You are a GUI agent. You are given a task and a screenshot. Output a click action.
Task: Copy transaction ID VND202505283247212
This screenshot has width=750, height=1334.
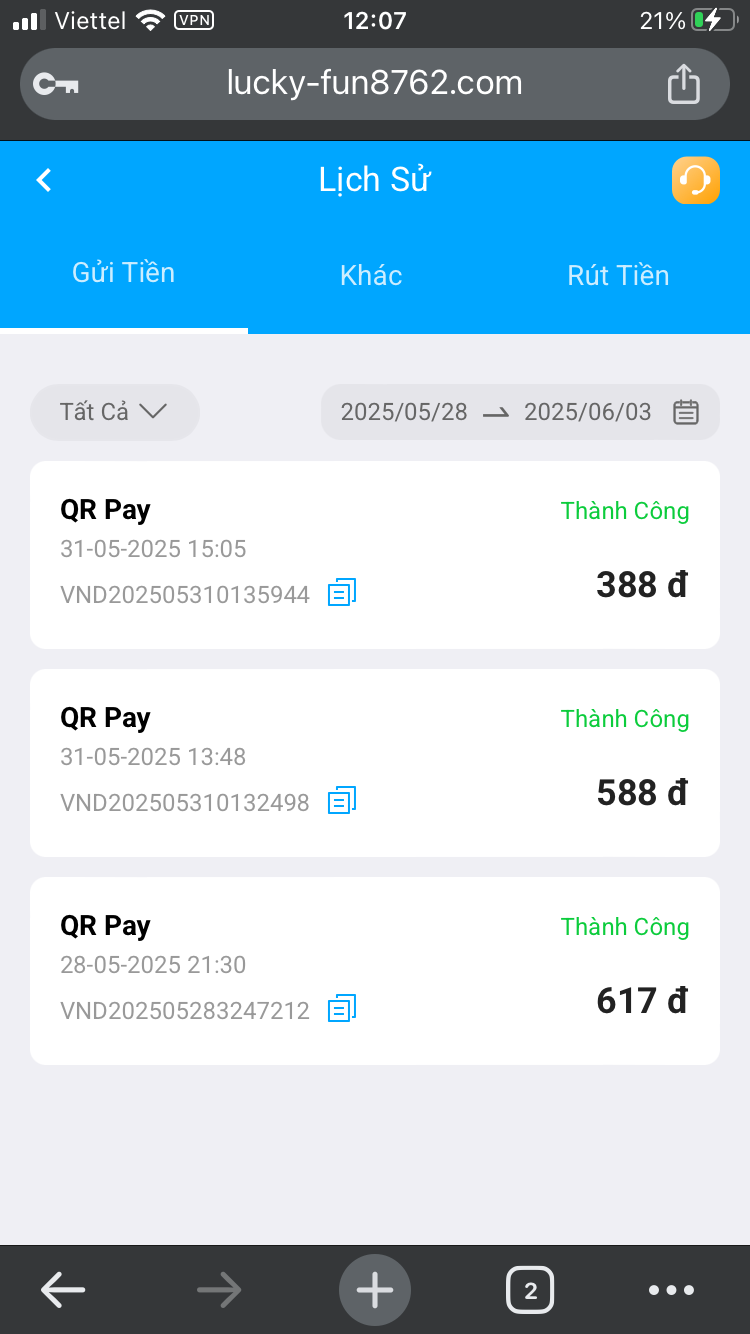tap(342, 1008)
